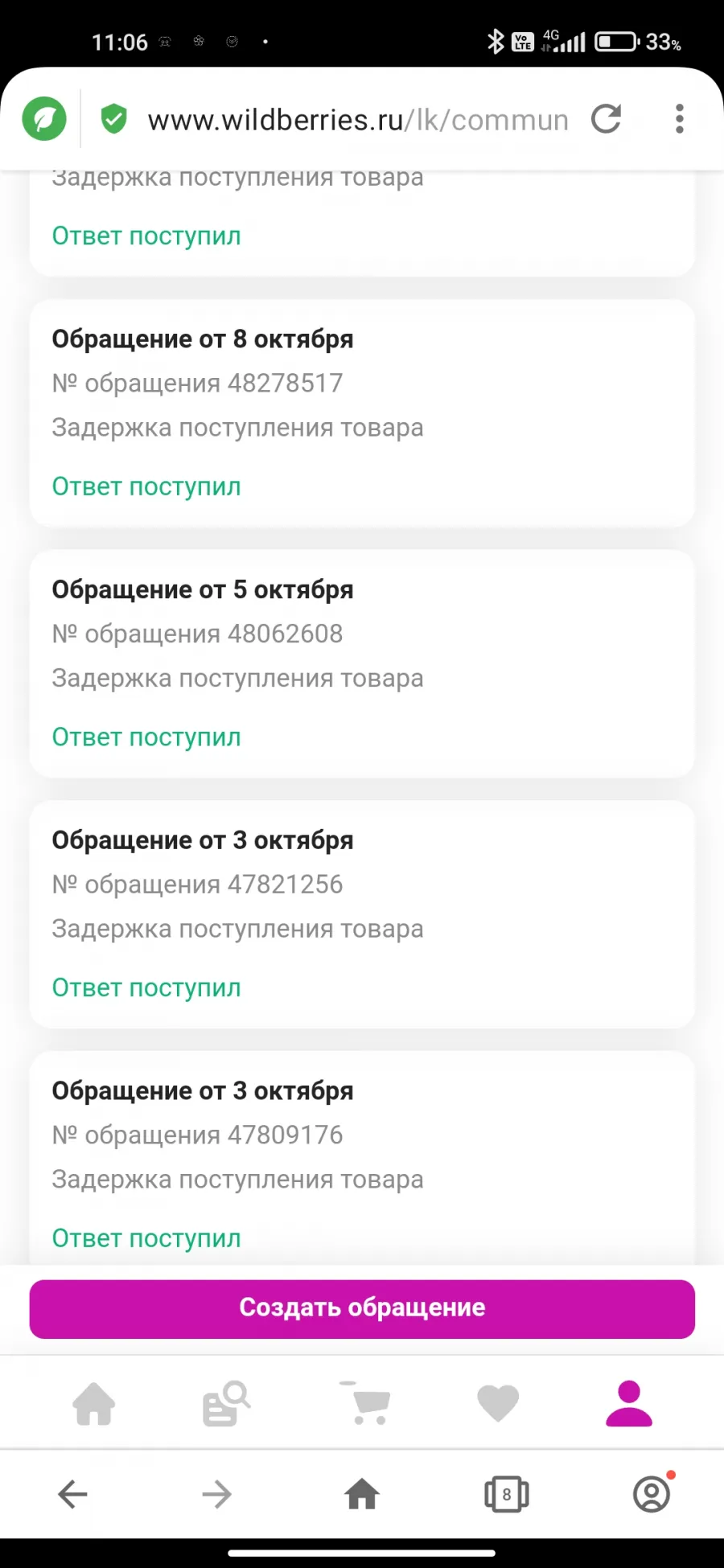The height and width of the screenshot is (1568, 724).
Task: Tap the Создать обращение button
Action: (362, 1308)
